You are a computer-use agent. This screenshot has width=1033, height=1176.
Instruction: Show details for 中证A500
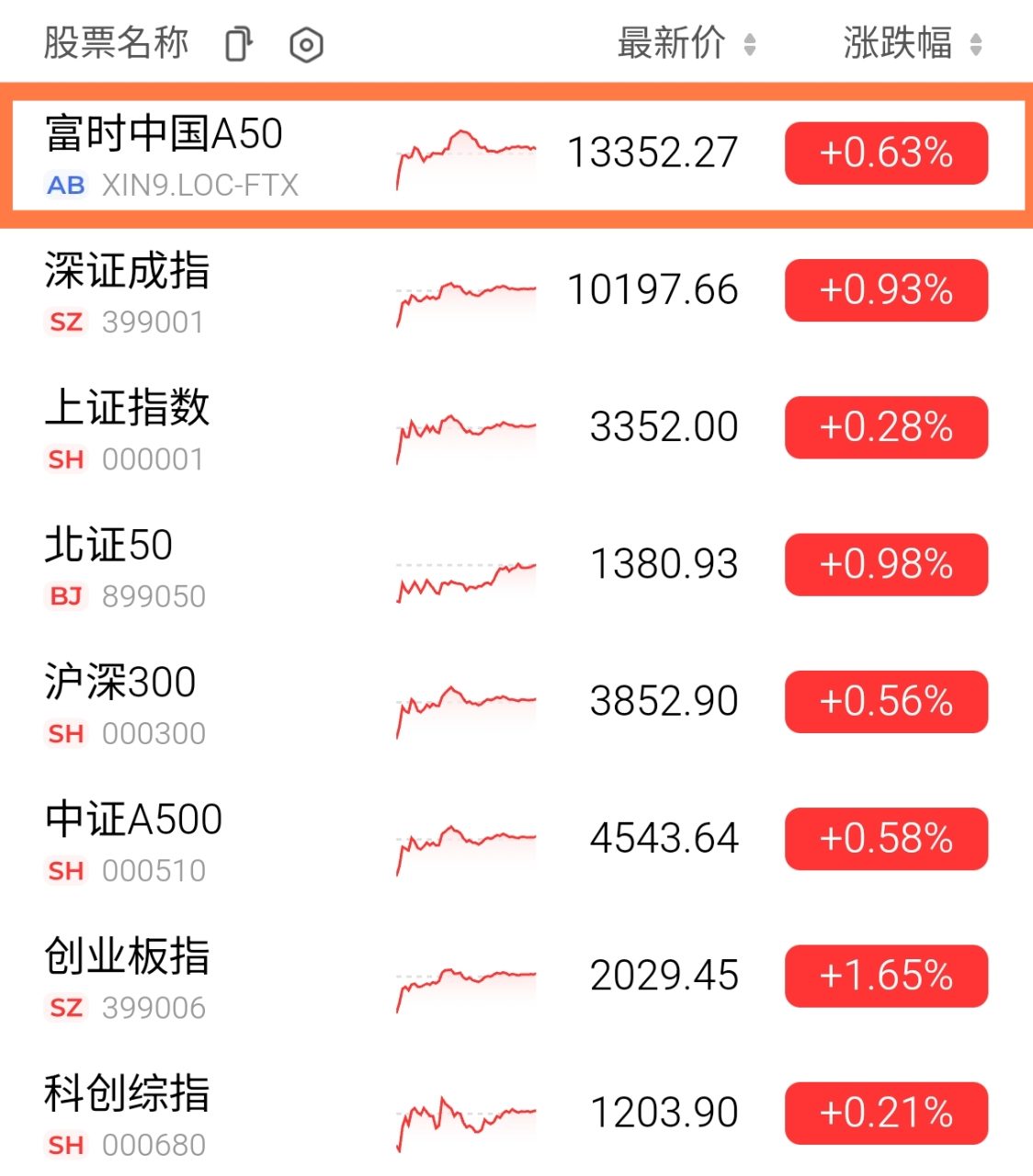(134, 820)
